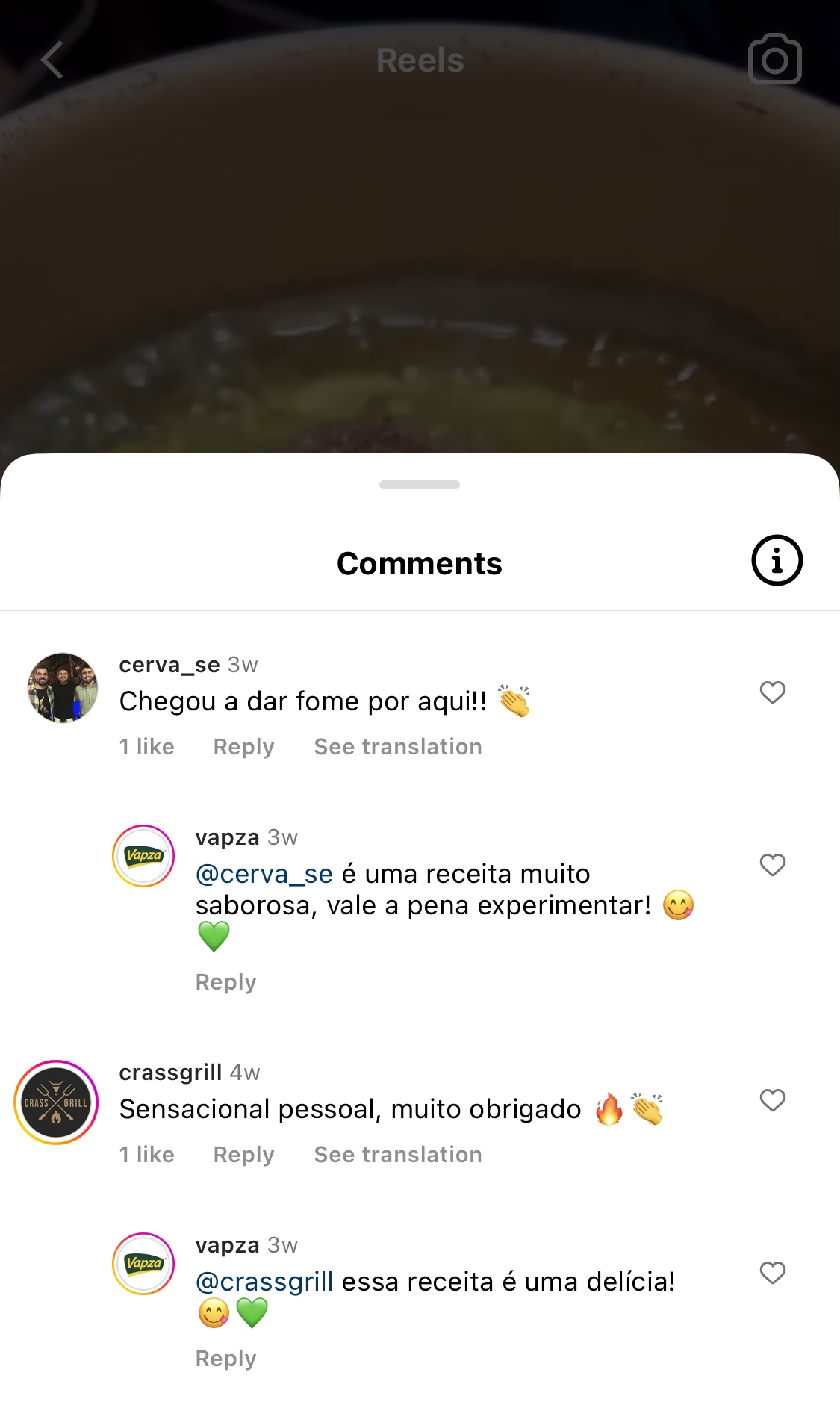This screenshot has width=840, height=1402.
Task: Reply to cerva_se's comment
Action: click(243, 747)
